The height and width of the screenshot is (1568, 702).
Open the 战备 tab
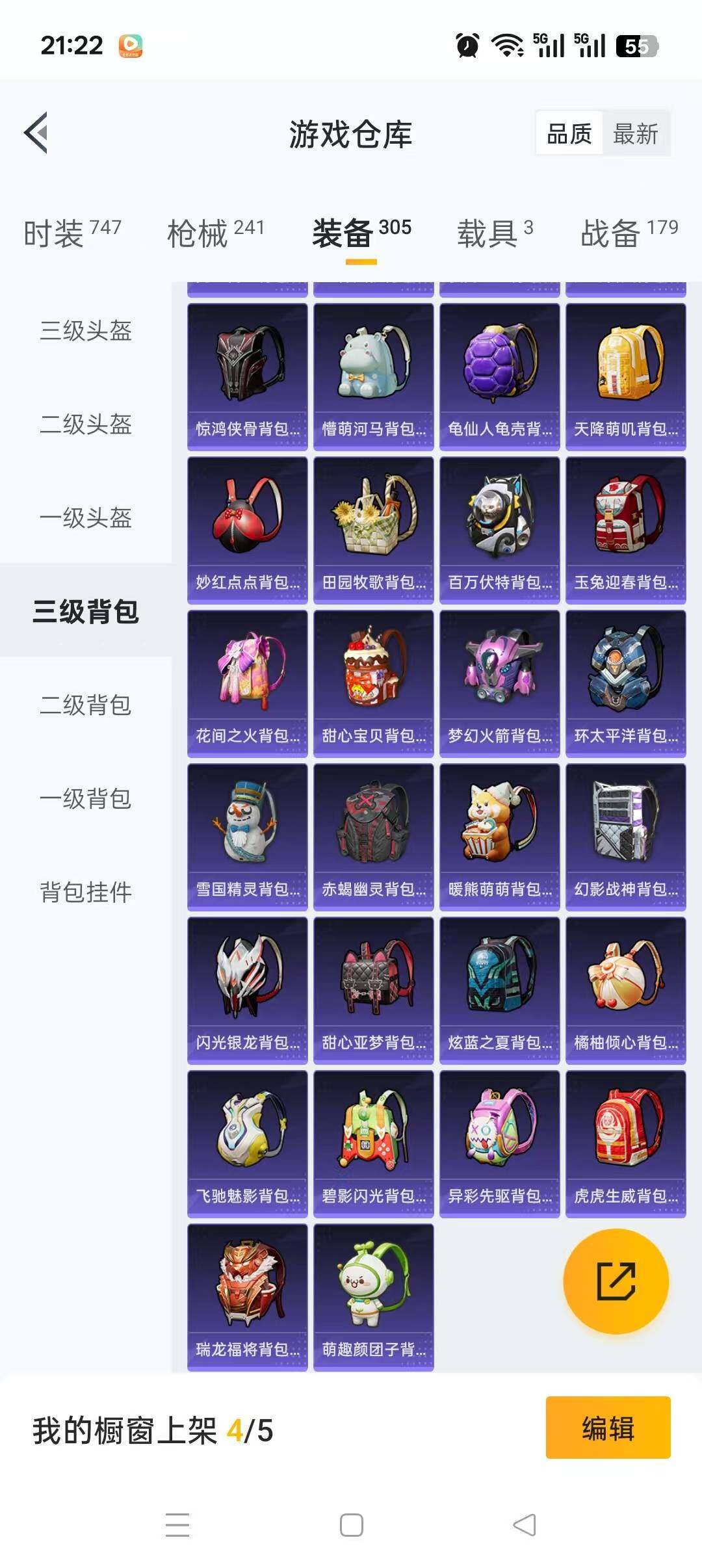tap(629, 232)
